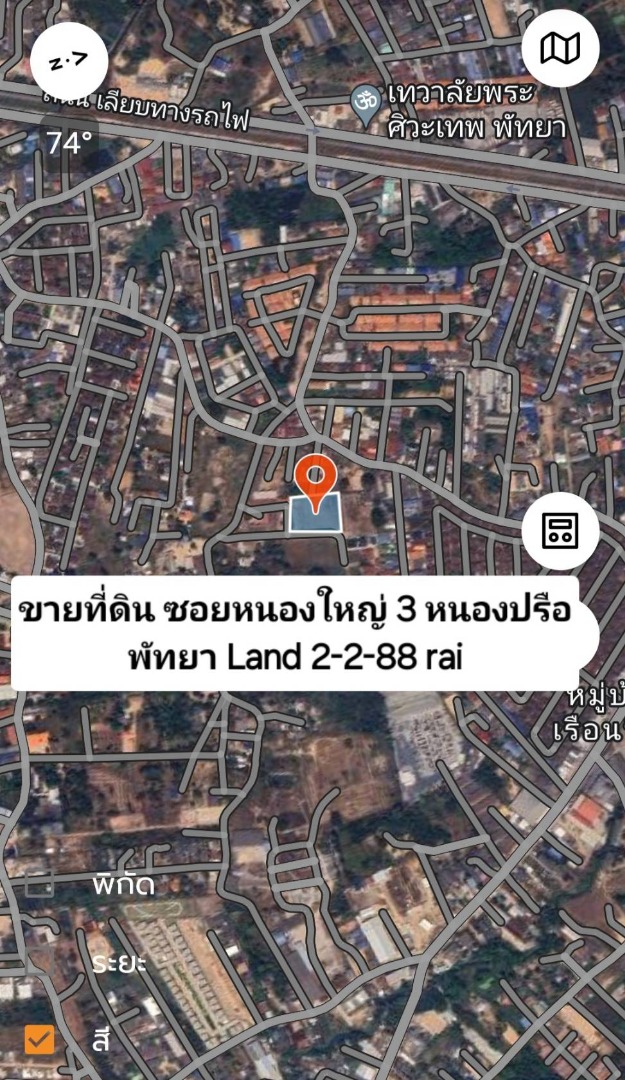Uncheck the สี color checkbox
Image resolution: width=625 pixels, height=1080 pixels.
pos(40,1040)
